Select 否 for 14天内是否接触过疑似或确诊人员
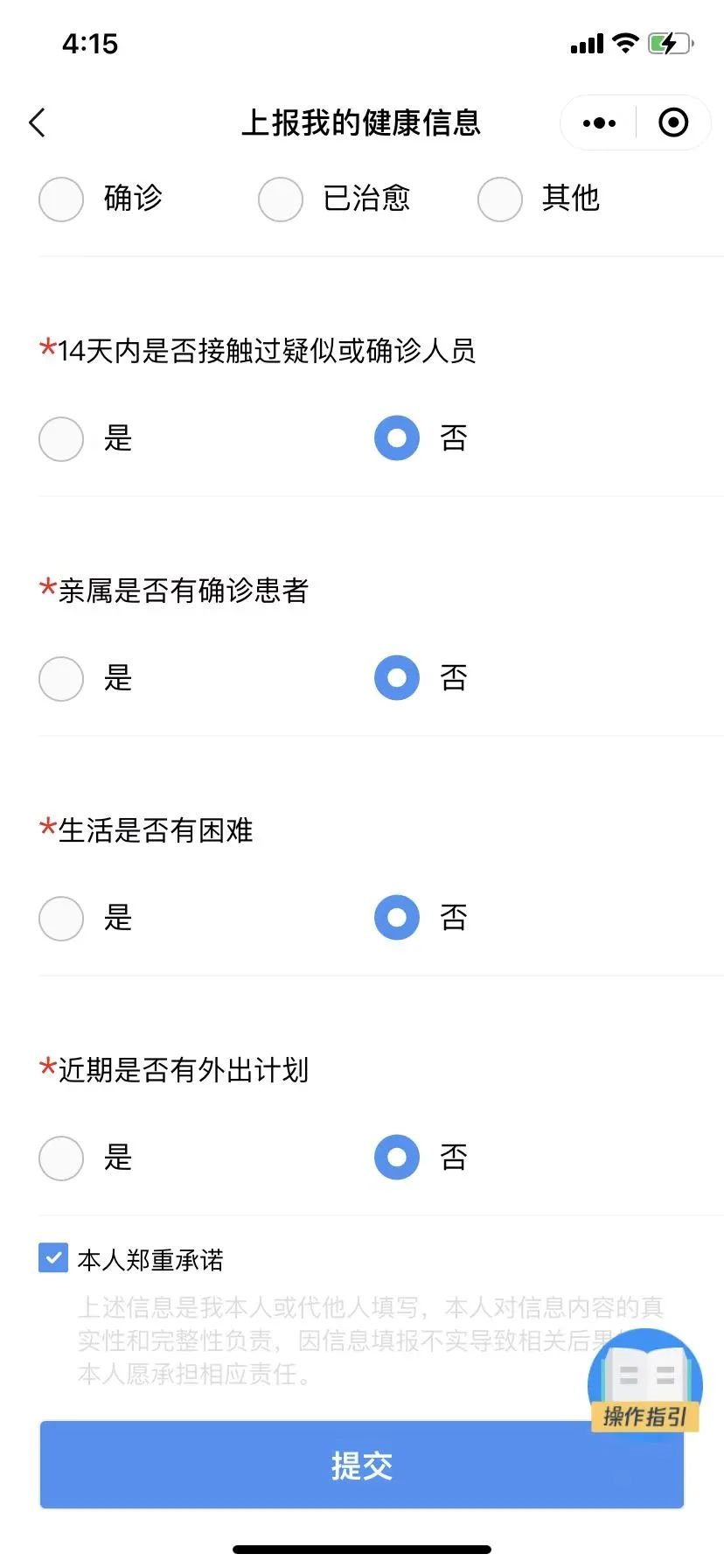Image resolution: width=724 pixels, height=1568 pixels. (397, 438)
